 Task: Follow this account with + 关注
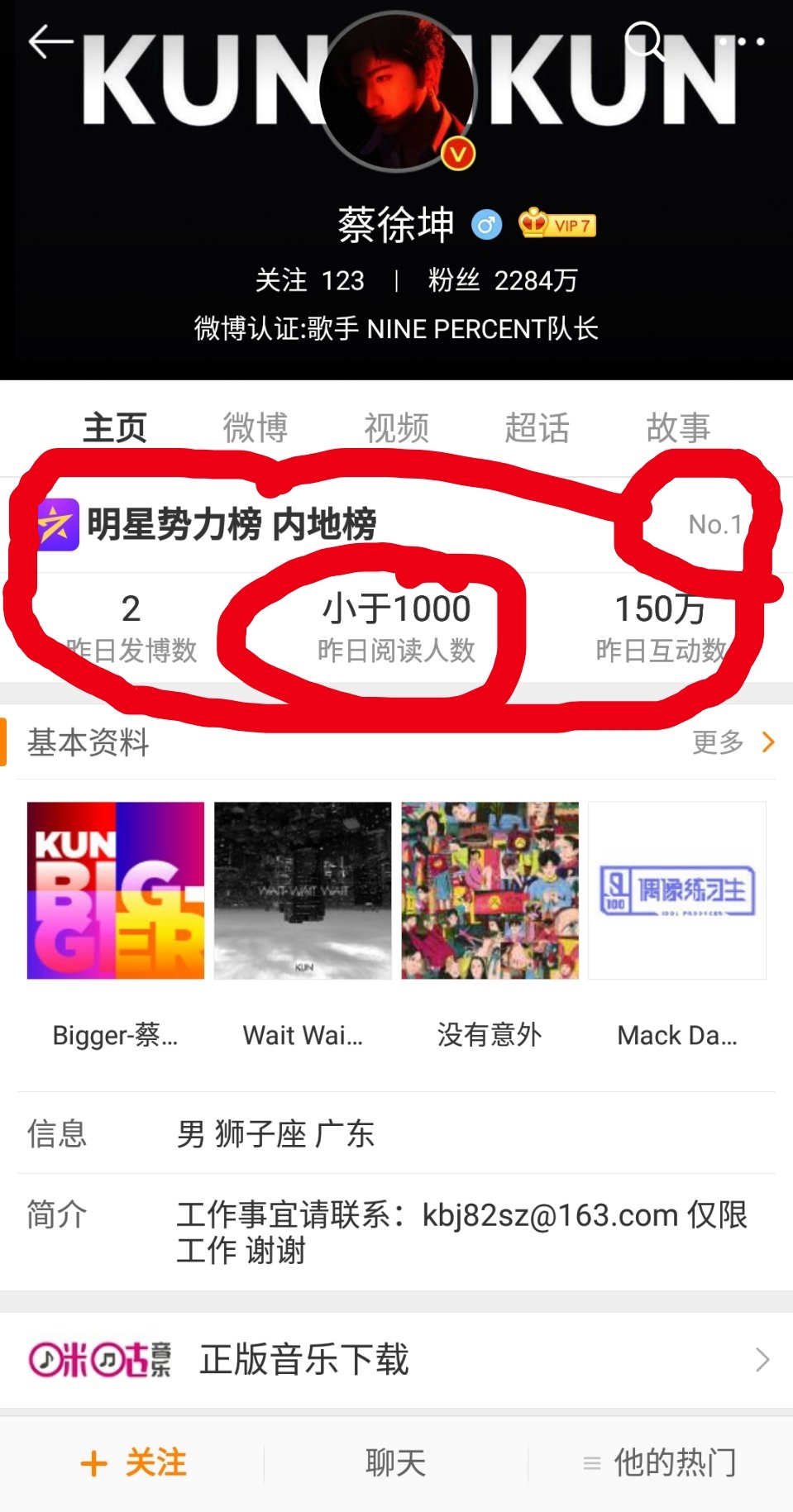coord(134,1462)
